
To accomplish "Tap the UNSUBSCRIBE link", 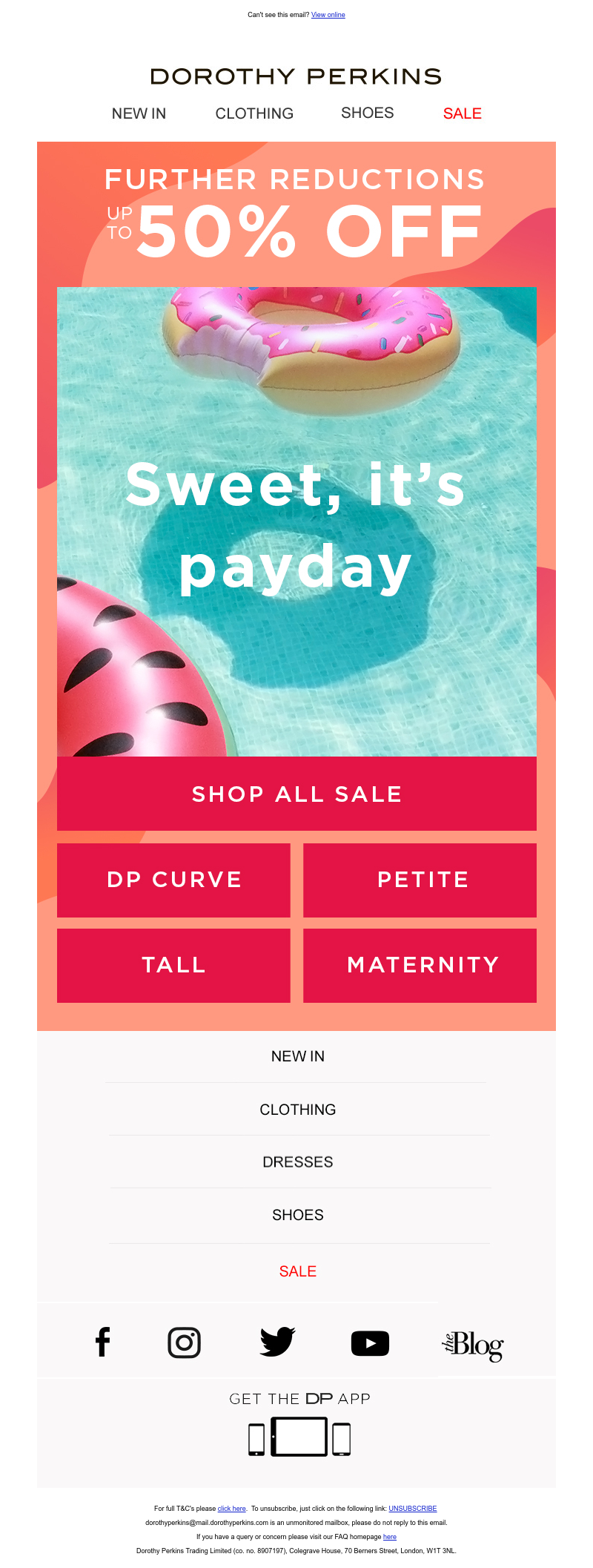I will (x=412, y=1509).
